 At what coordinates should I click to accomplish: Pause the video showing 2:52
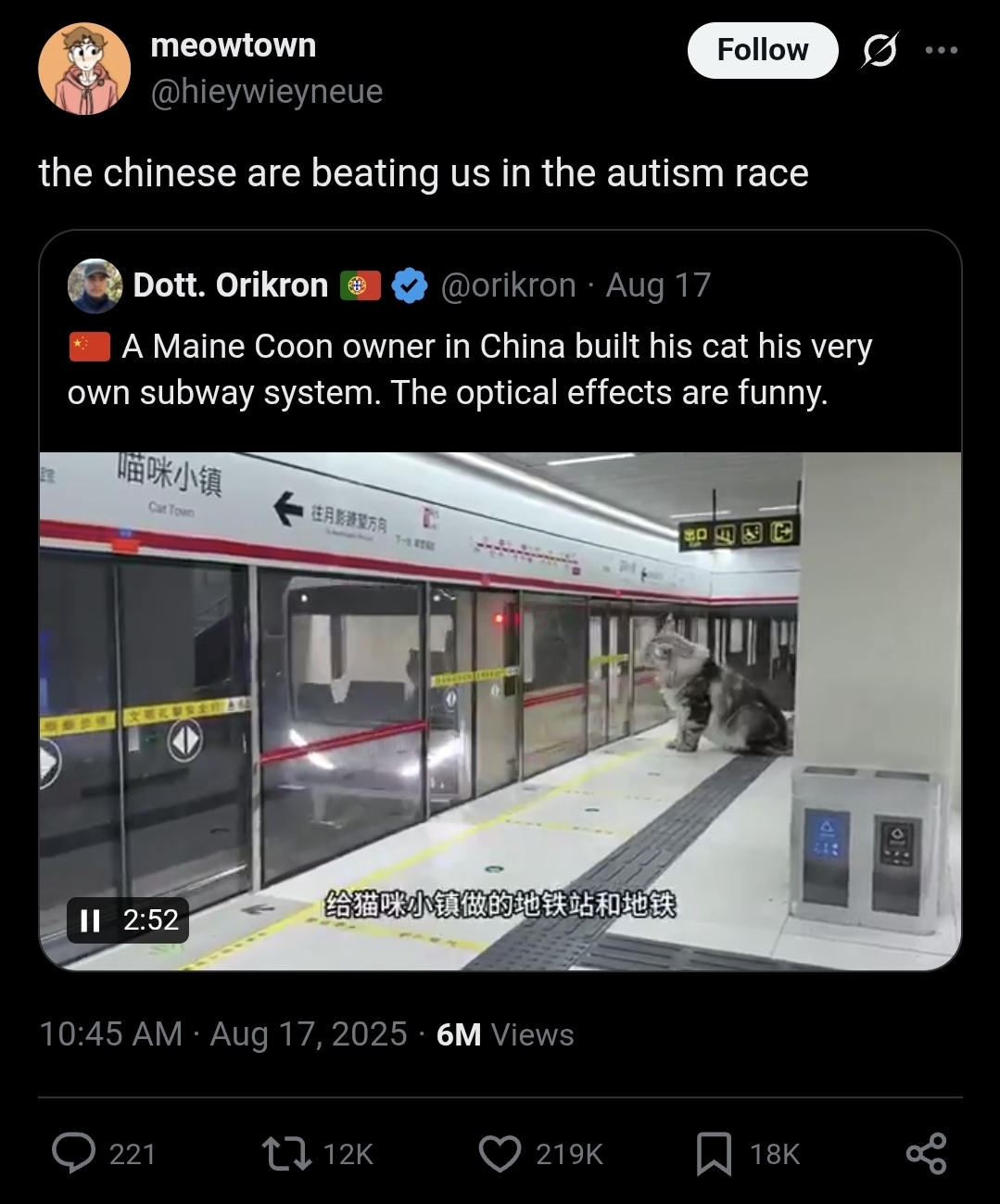click(x=90, y=920)
